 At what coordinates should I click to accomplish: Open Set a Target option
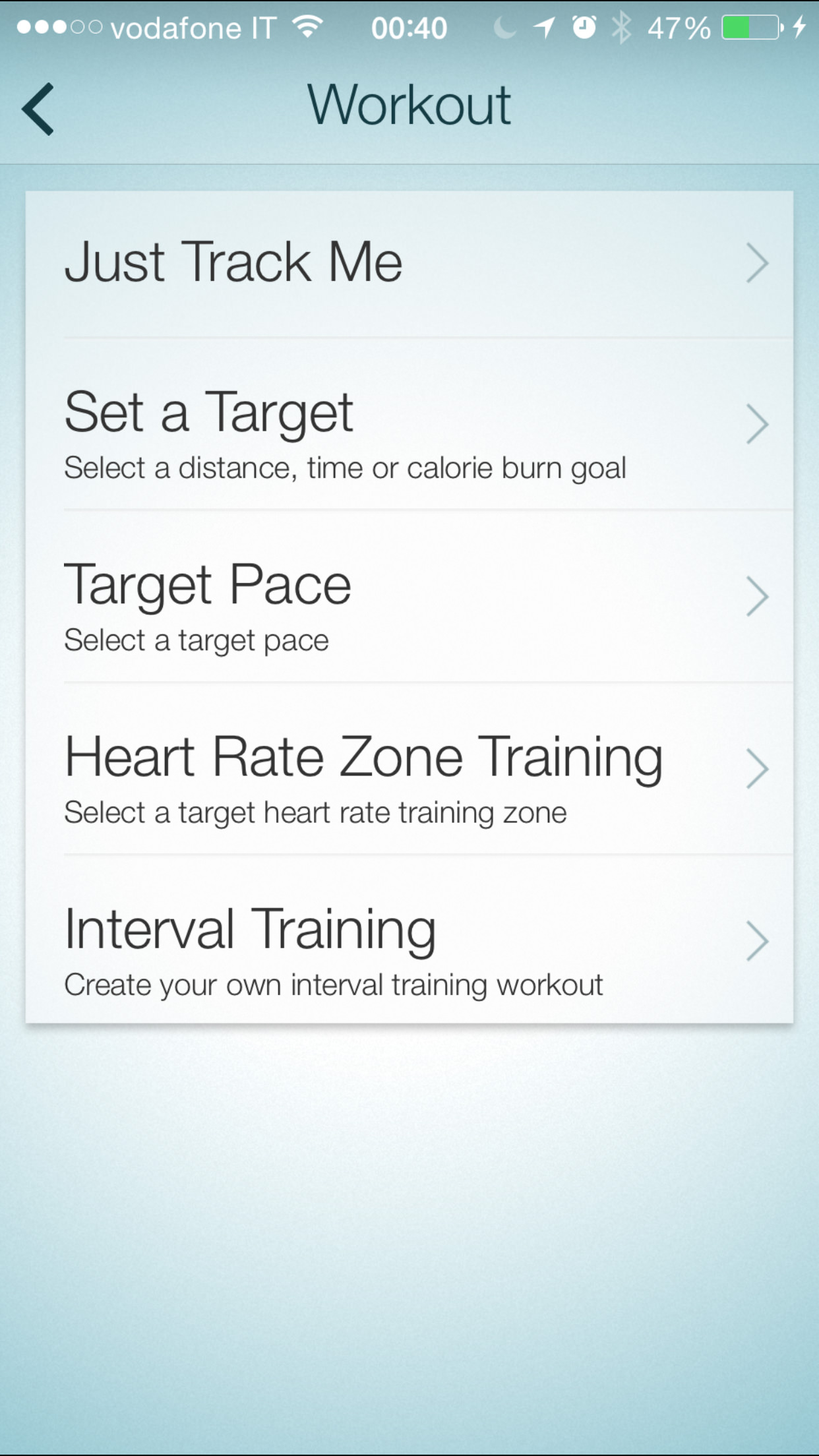point(409,425)
